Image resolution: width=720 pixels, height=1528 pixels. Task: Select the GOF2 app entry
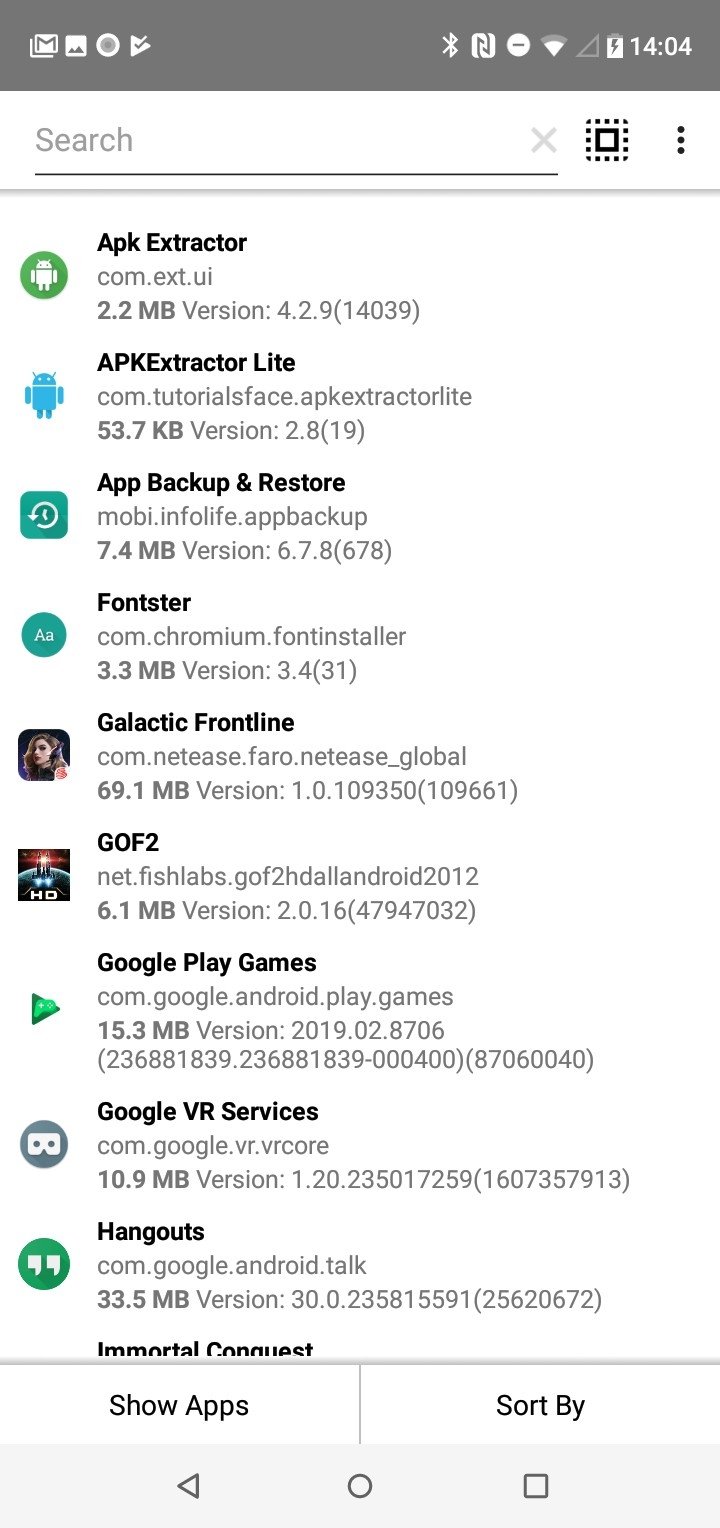pos(360,876)
